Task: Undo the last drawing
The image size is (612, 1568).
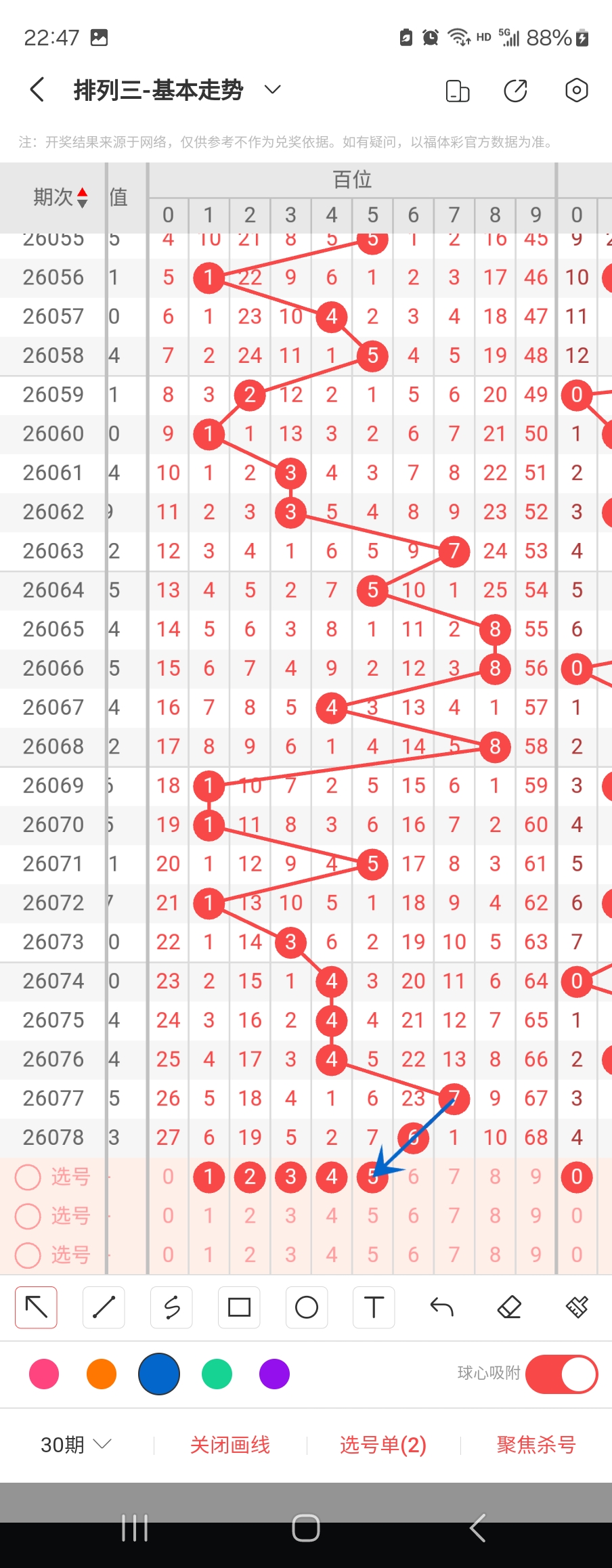Action: (441, 1307)
